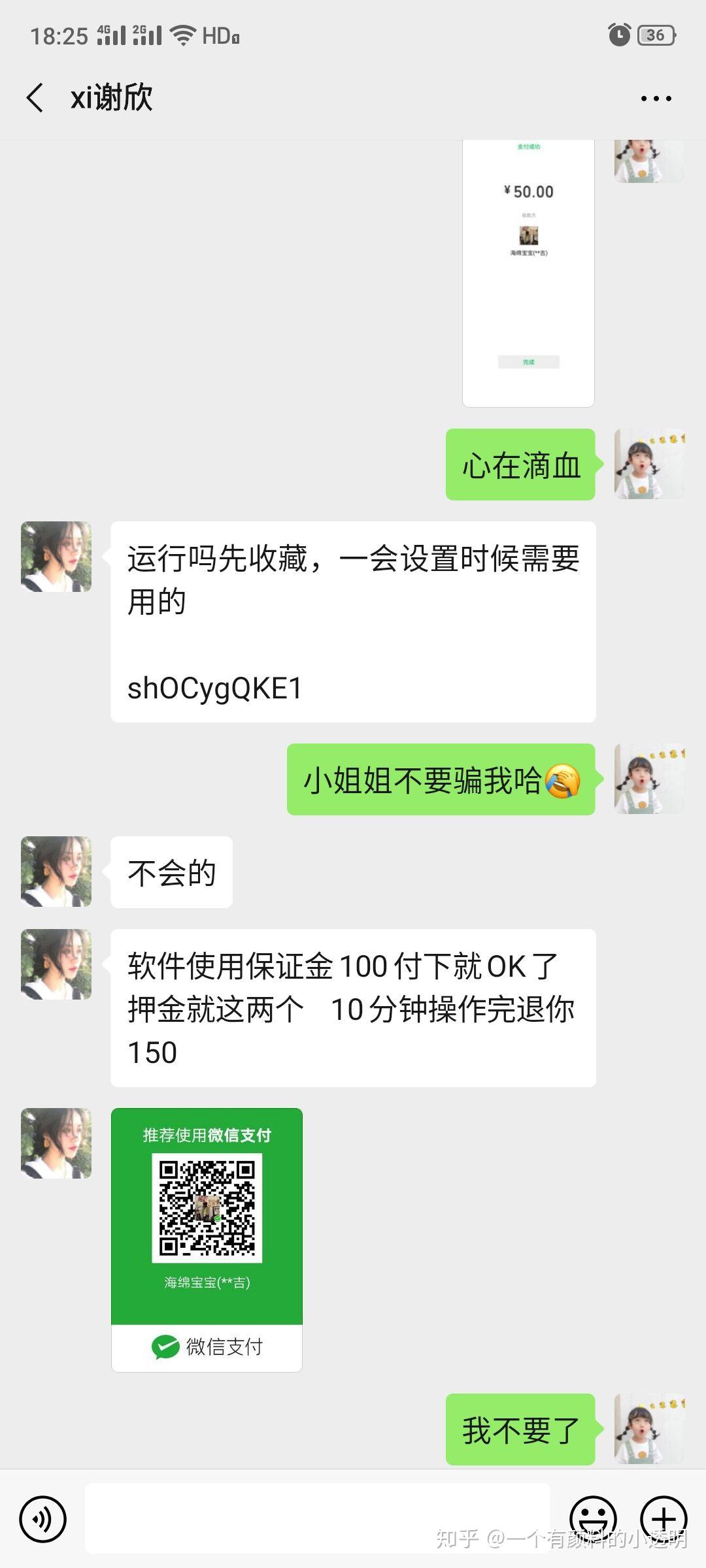The width and height of the screenshot is (706, 1568).
Task: Tap my avatar beside 心在滴血
Action: [x=649, y=465]
